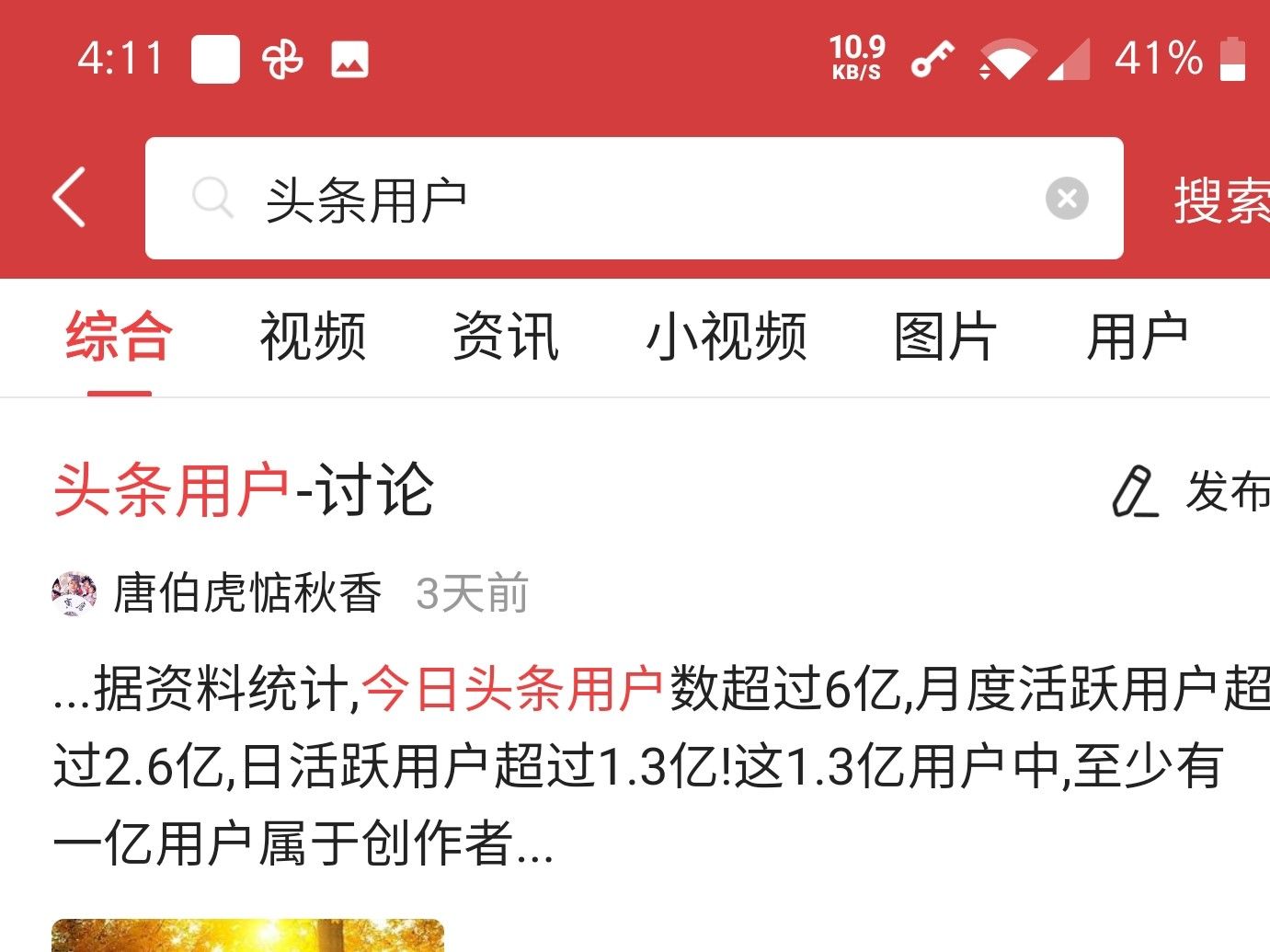Go back using the arrow icon
Viewport: 1270px width, 952px height.
pyautogui.click(x=70, y=197)
